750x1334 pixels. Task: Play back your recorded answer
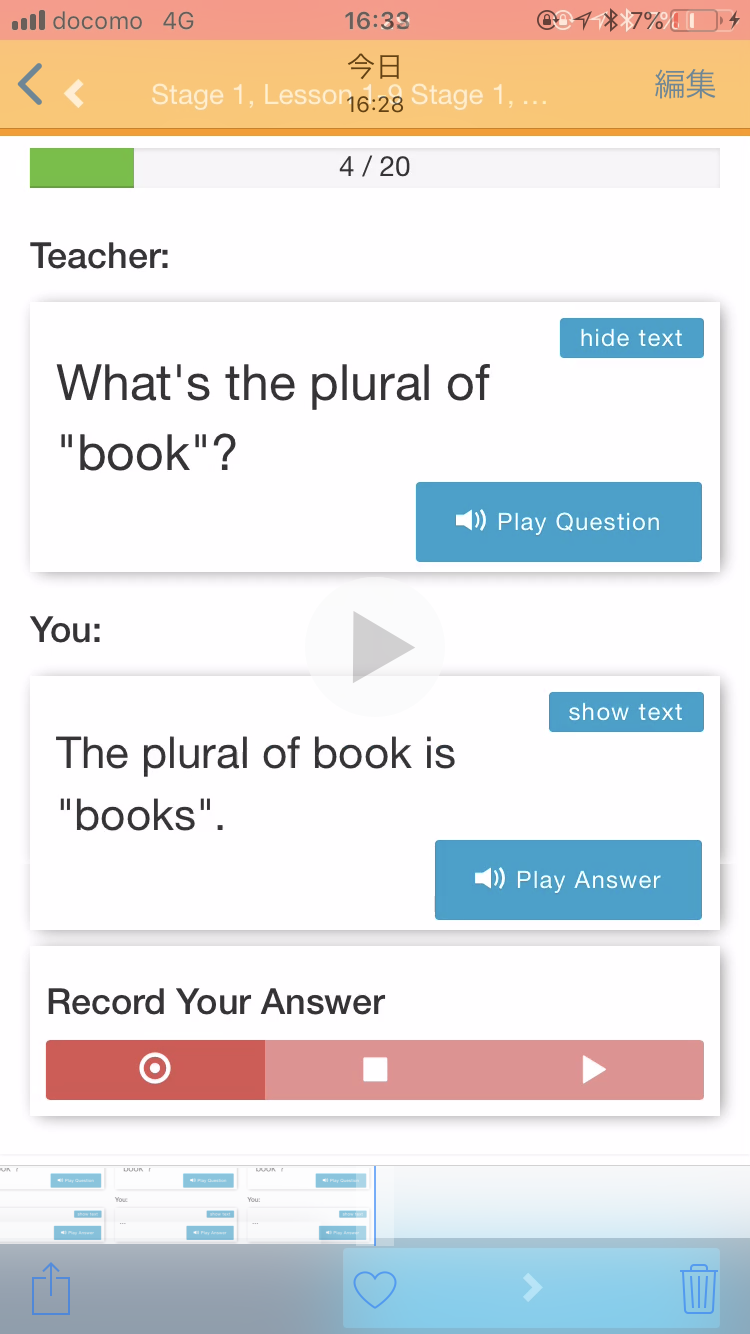594,1070
